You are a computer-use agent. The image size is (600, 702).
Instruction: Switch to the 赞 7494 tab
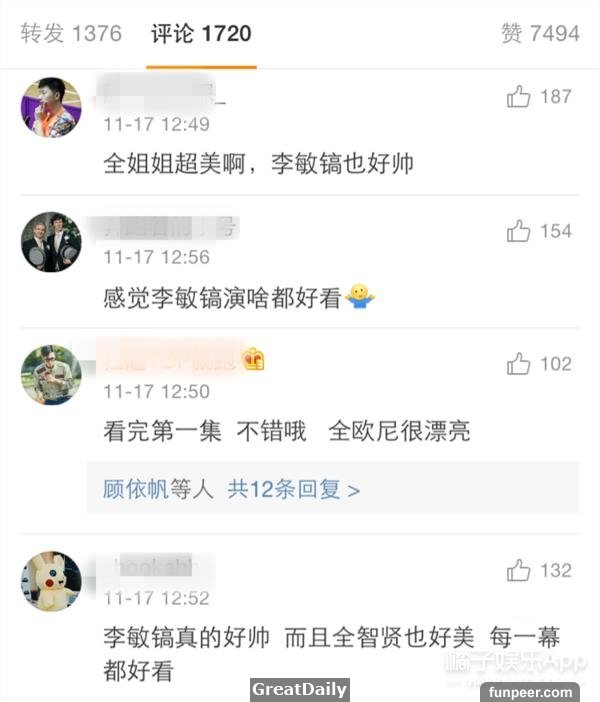click(540, 33)
